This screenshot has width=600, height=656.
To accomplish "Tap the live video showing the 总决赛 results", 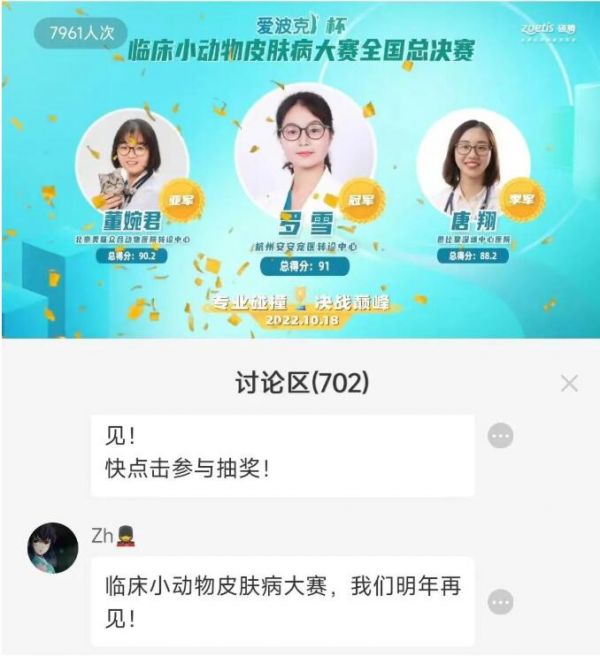I will pyautogui.click(x=300, y=170).
